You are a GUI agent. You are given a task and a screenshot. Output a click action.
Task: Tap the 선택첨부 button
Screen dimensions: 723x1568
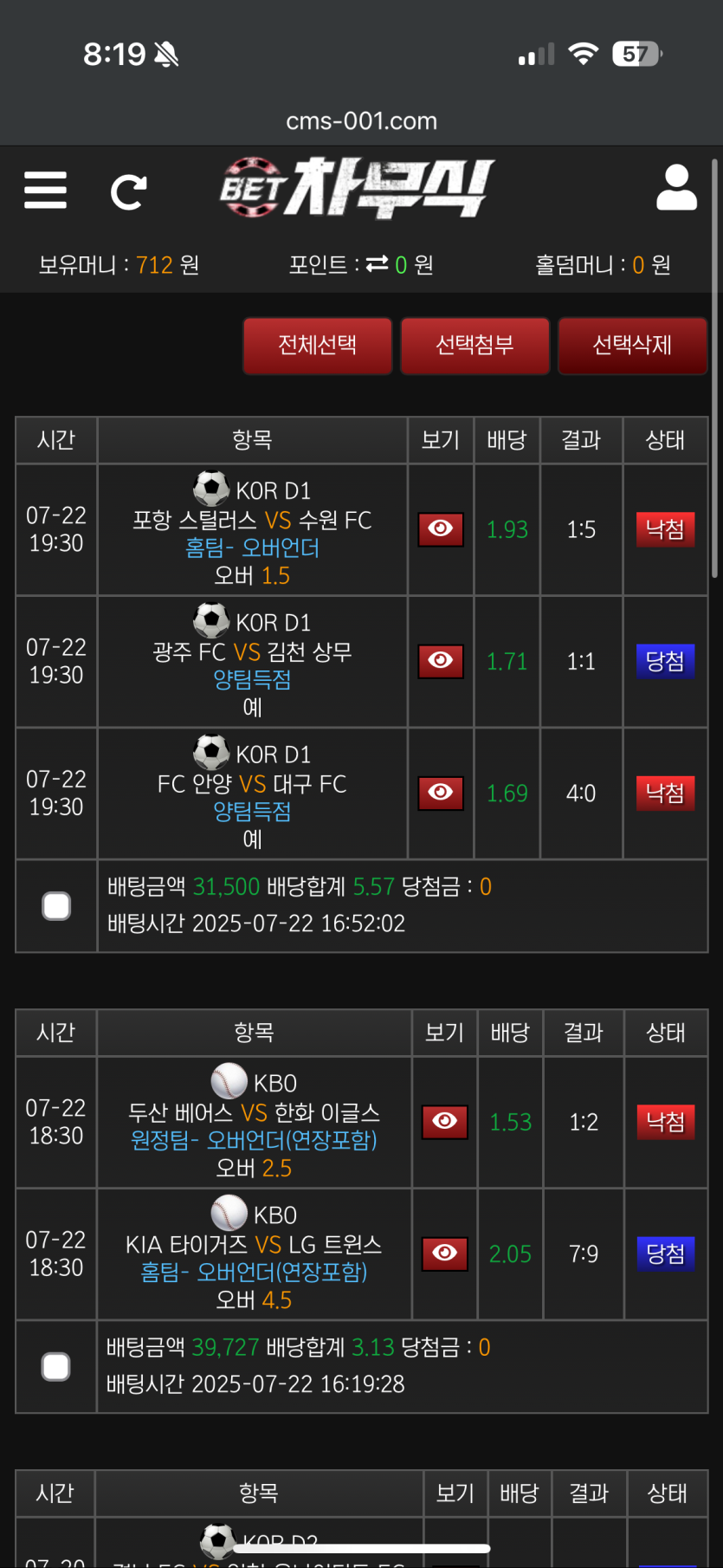click(474, 346)
